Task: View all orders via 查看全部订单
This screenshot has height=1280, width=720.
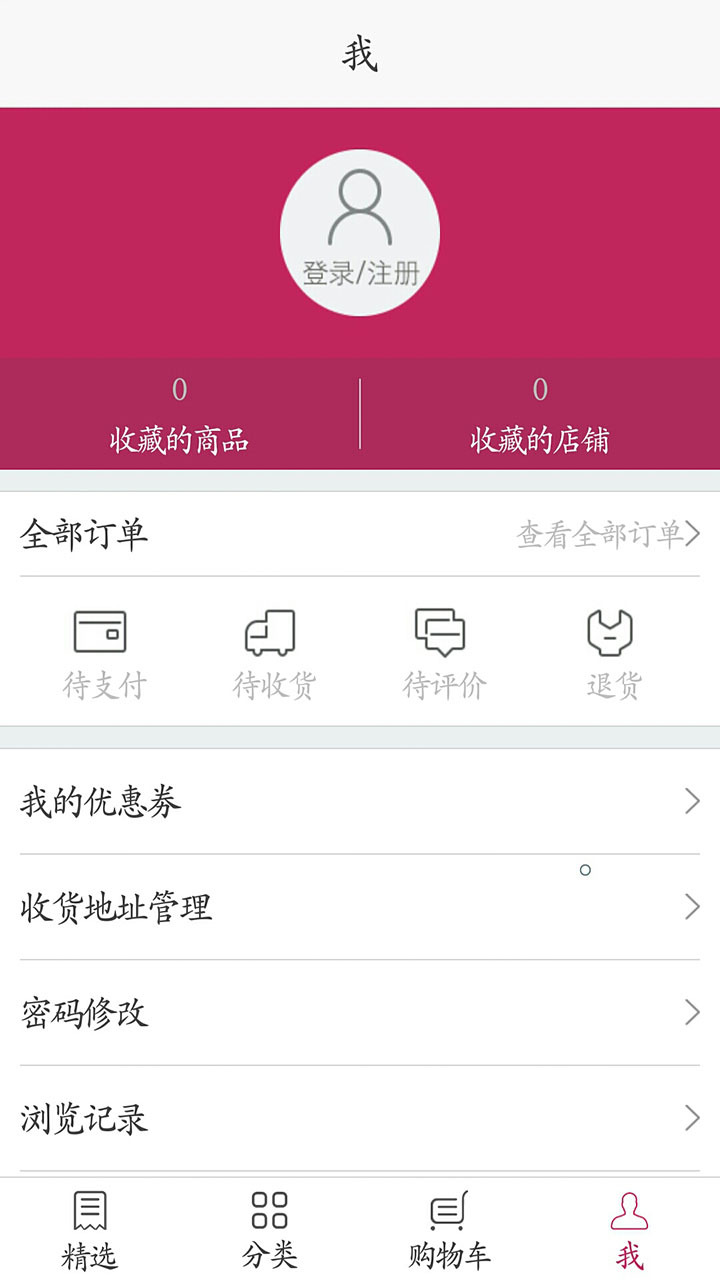Action: (x=607, y=535)
